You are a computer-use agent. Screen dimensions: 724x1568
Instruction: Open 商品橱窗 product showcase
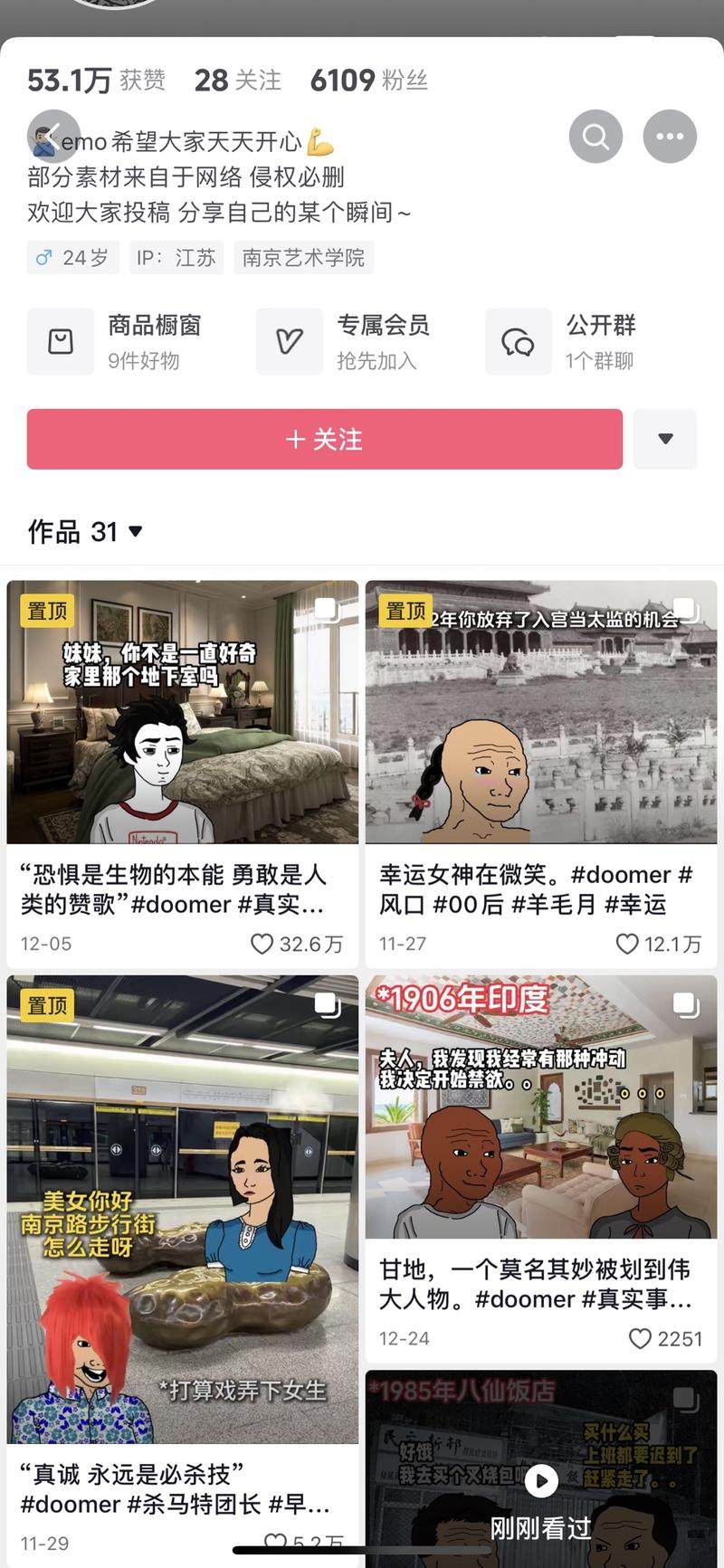click(113, 341)
